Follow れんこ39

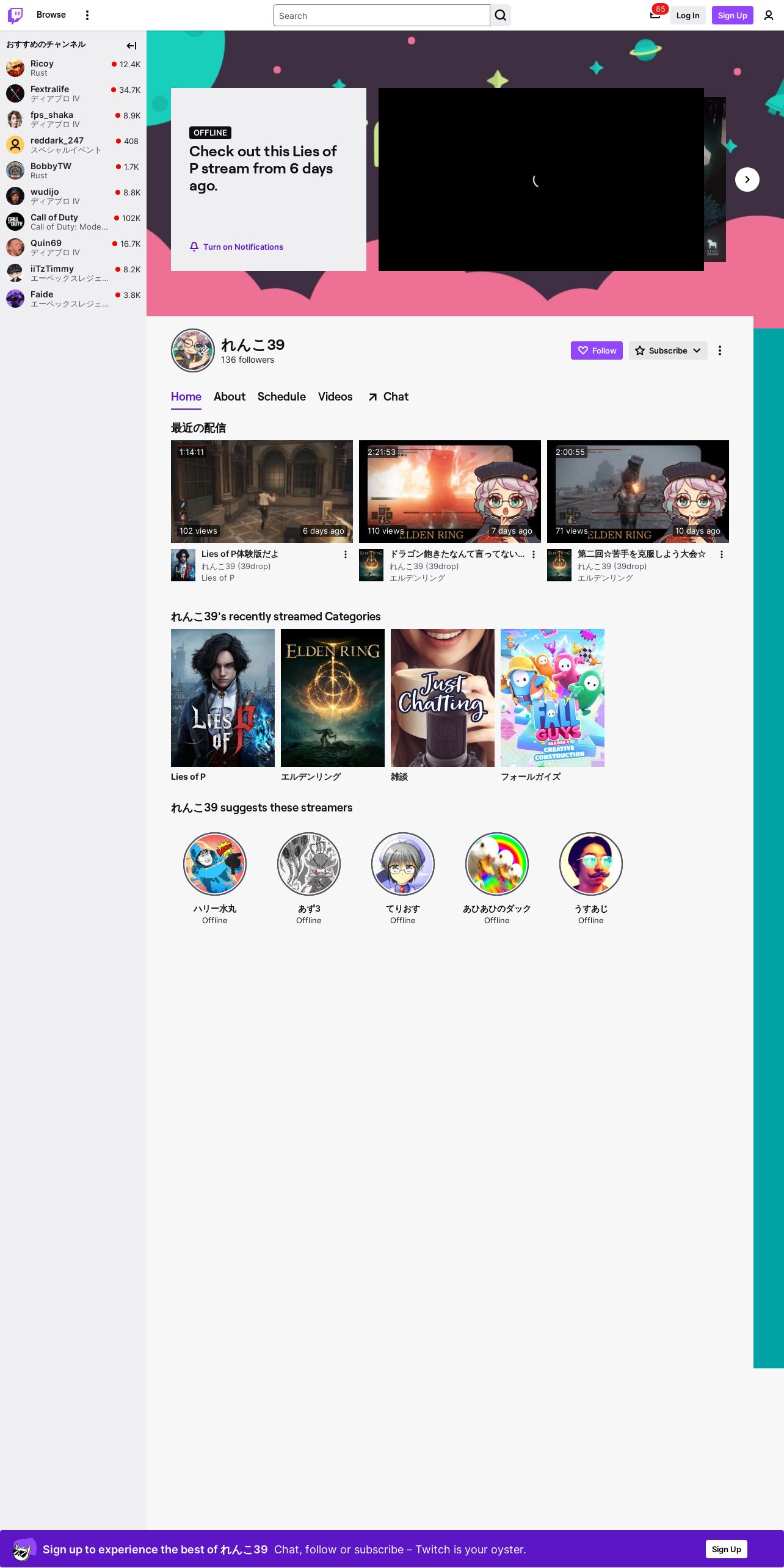click(x=597, y=350)
